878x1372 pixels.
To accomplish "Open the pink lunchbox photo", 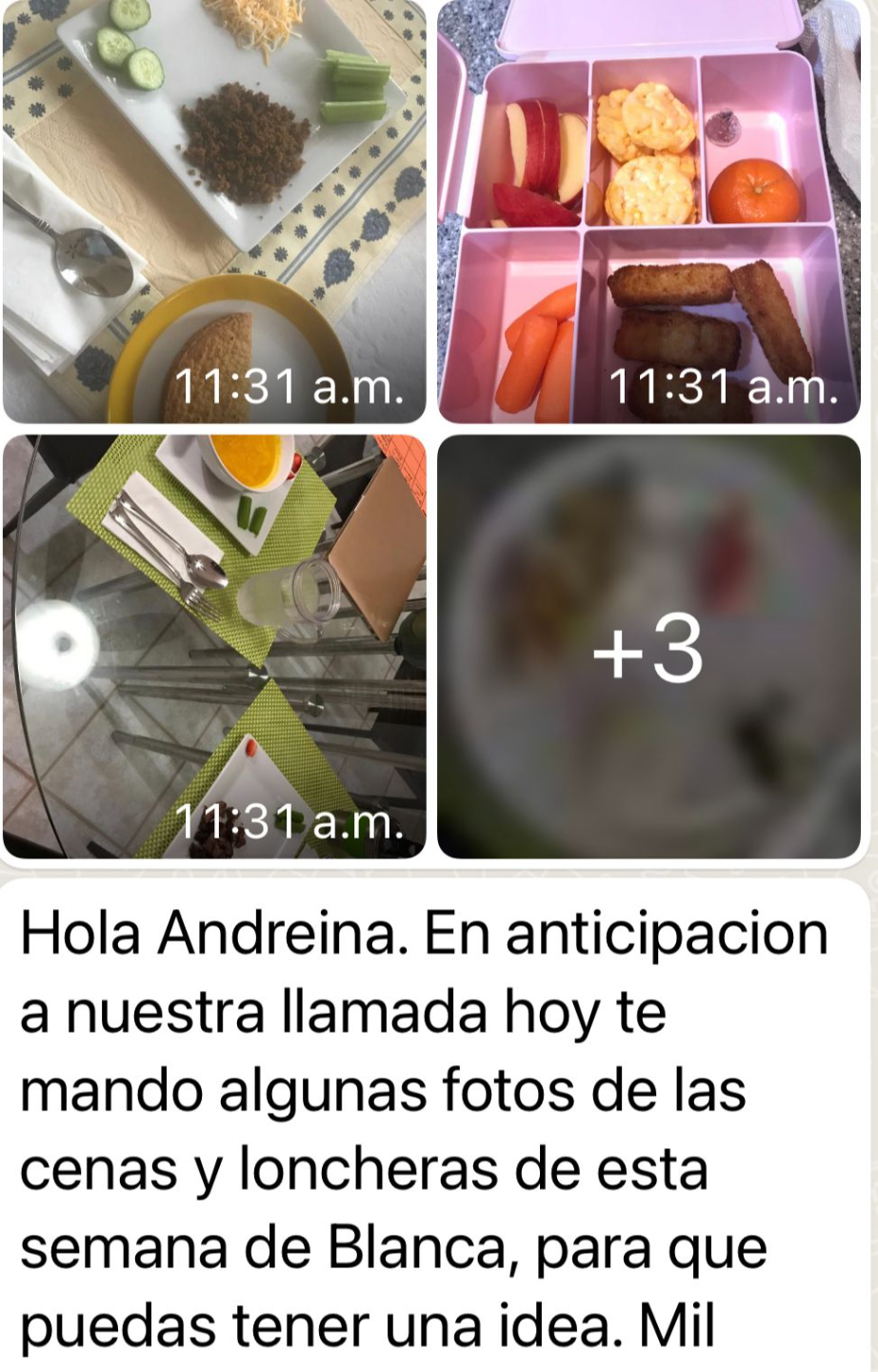I will (649, 210).
